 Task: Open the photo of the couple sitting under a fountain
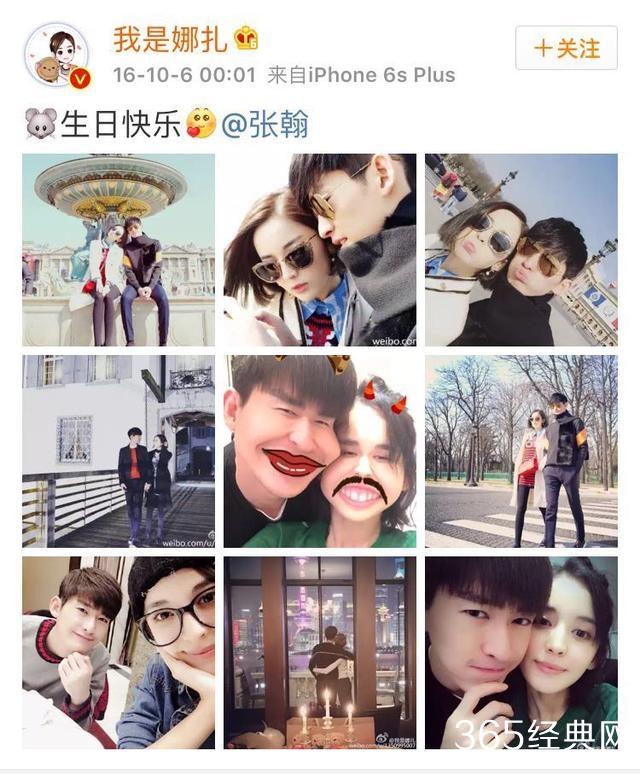coord(118,250)
